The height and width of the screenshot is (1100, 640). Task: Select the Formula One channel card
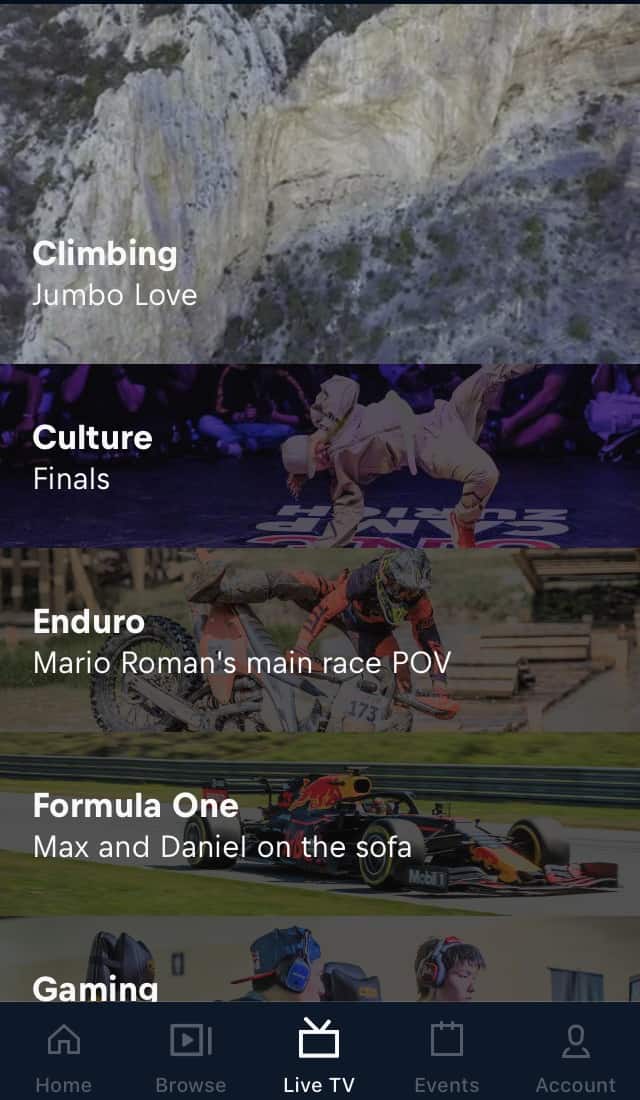pyautogui.click(x=320, y=825)
